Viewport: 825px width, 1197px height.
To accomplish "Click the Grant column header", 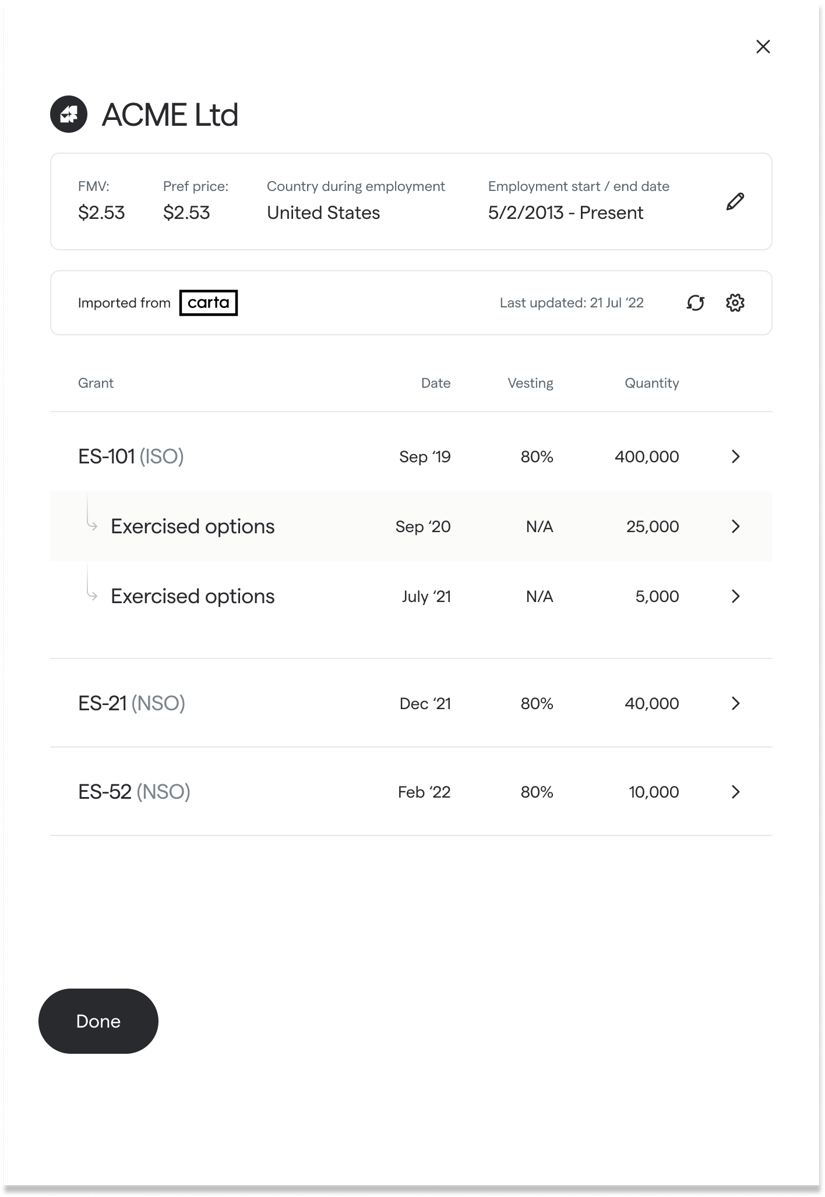I will (95, 383).
